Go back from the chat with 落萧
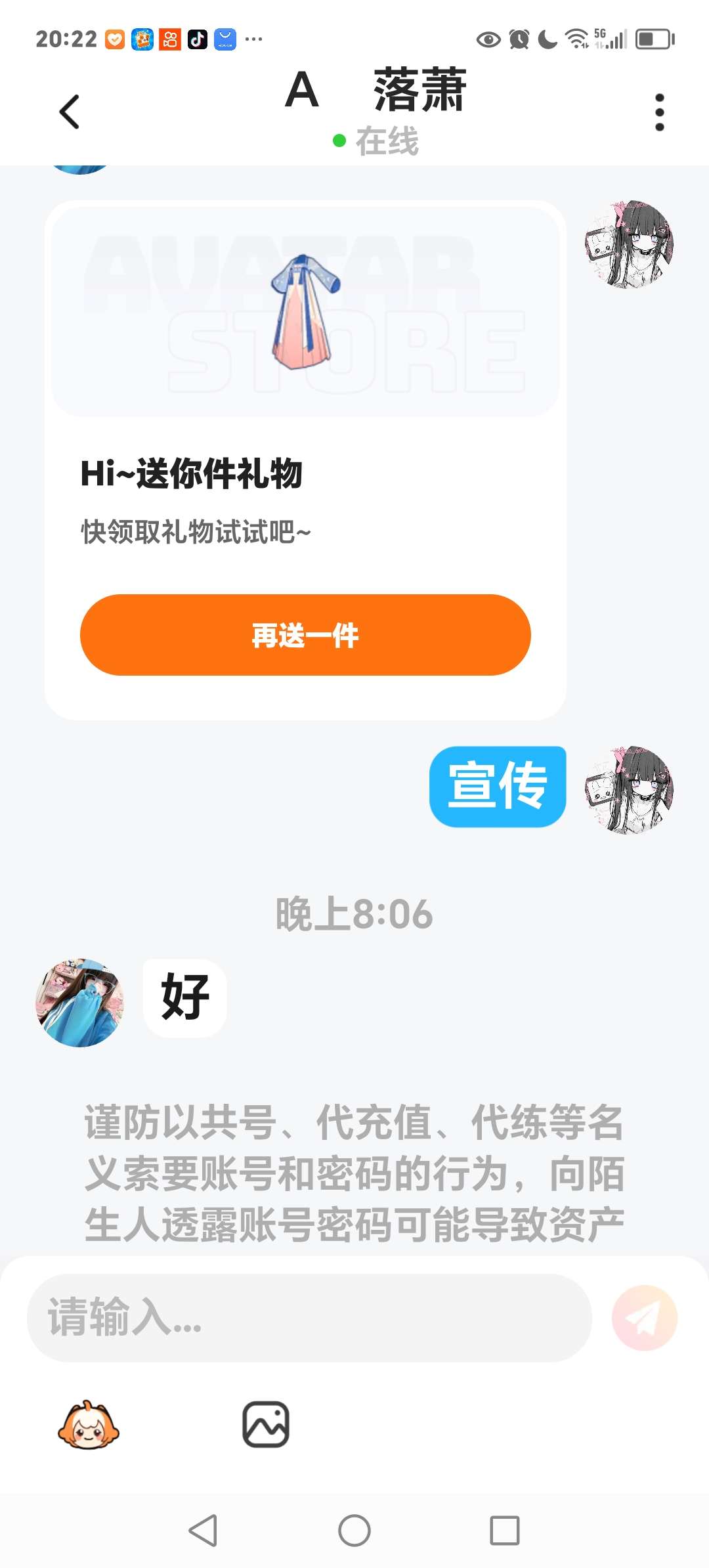Image resolution: width=709 pixels, height=1568 pixels. pos(69,112)
